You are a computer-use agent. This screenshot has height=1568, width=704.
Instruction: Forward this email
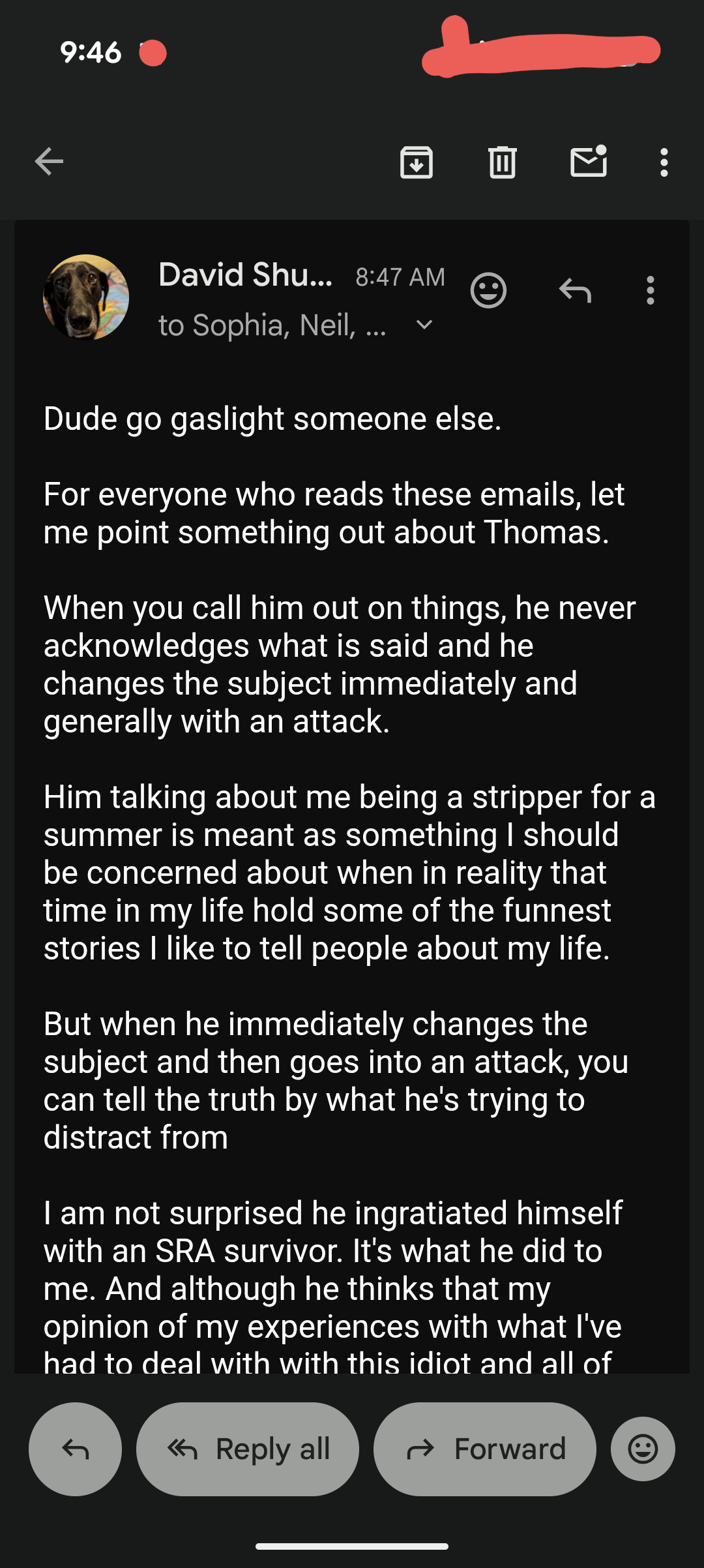click(x=485, y=1449)
